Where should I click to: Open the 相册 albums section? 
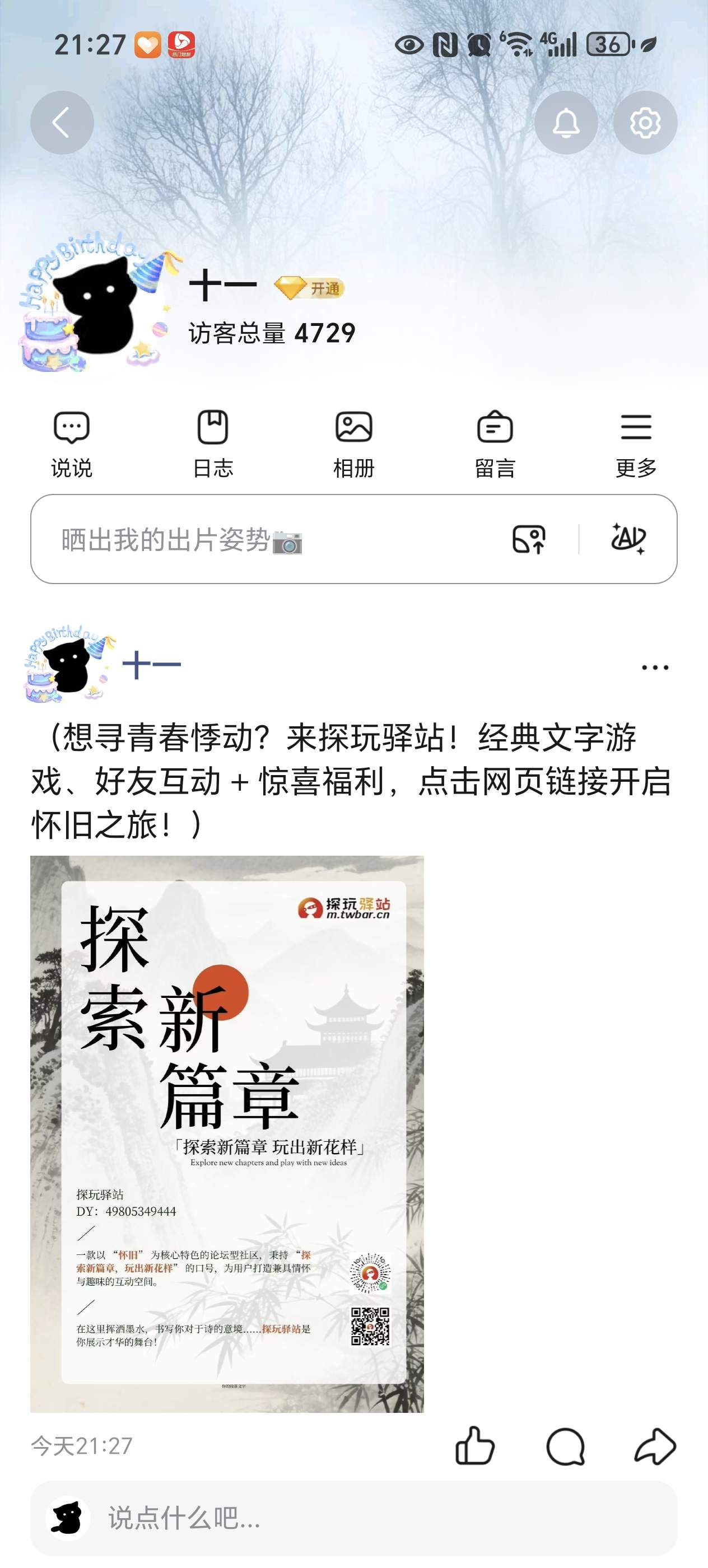(353, 443)
